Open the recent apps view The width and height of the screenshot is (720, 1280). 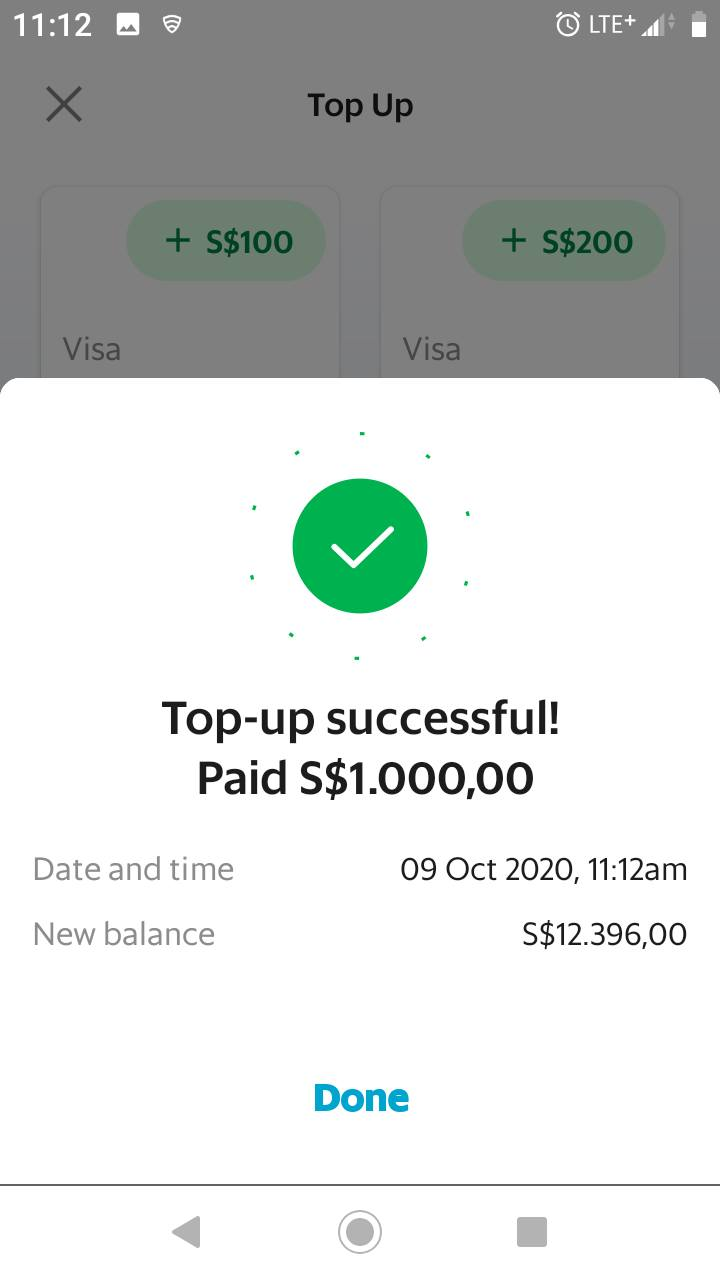532,1231
